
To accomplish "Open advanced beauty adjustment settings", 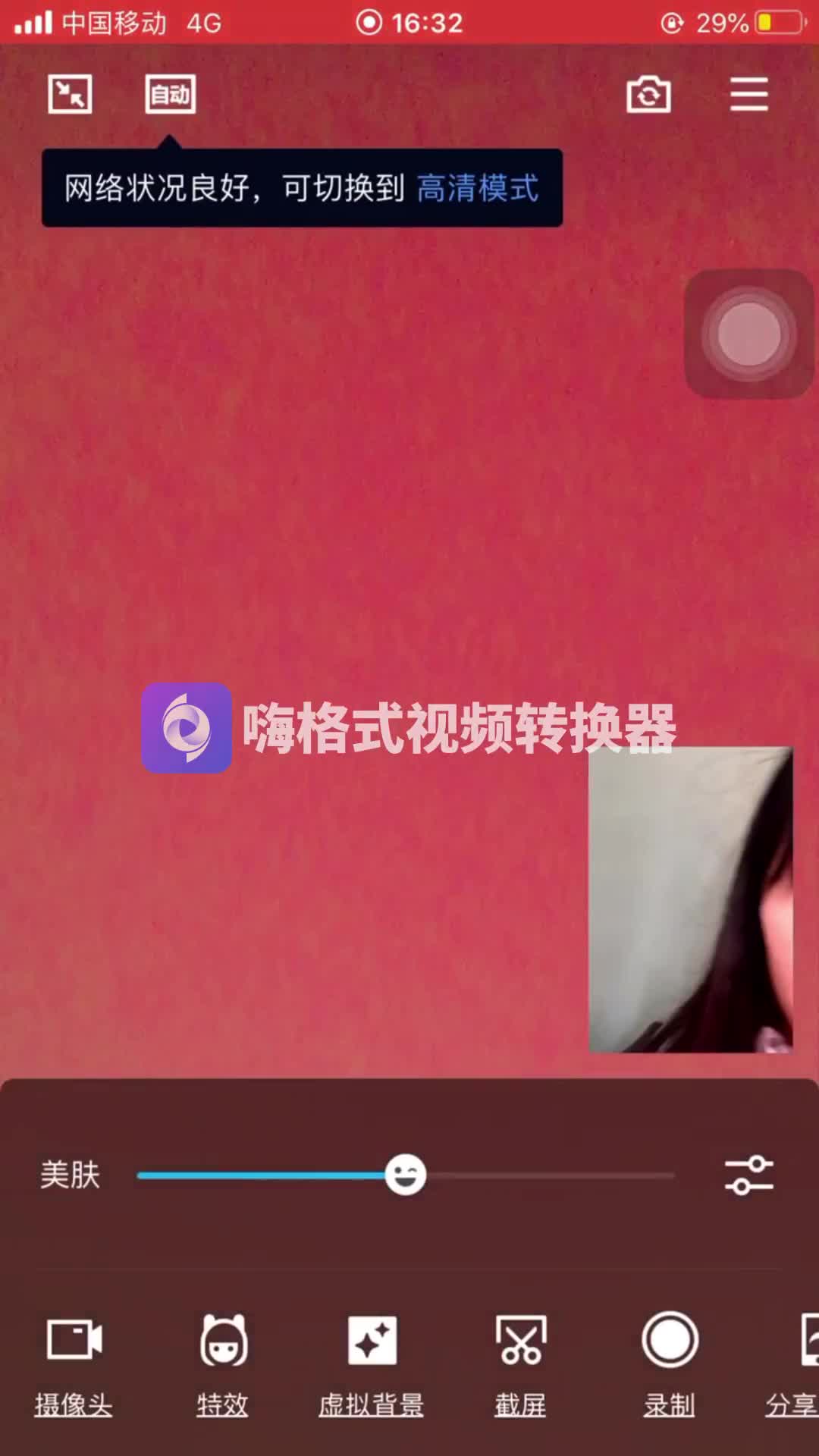I will [x=749, y=1175].
